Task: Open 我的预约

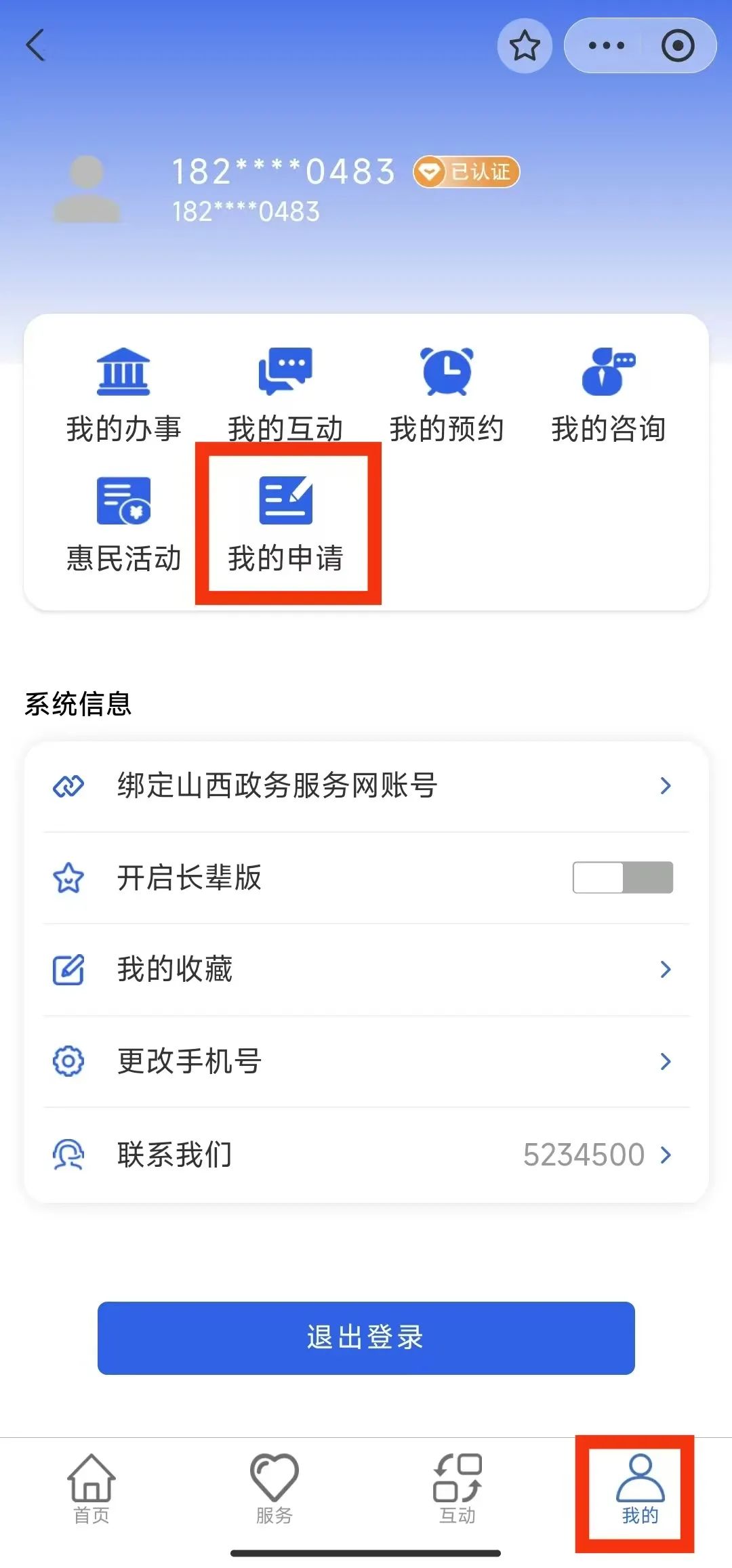Action: pyautogui.click(x=447, y=394)
